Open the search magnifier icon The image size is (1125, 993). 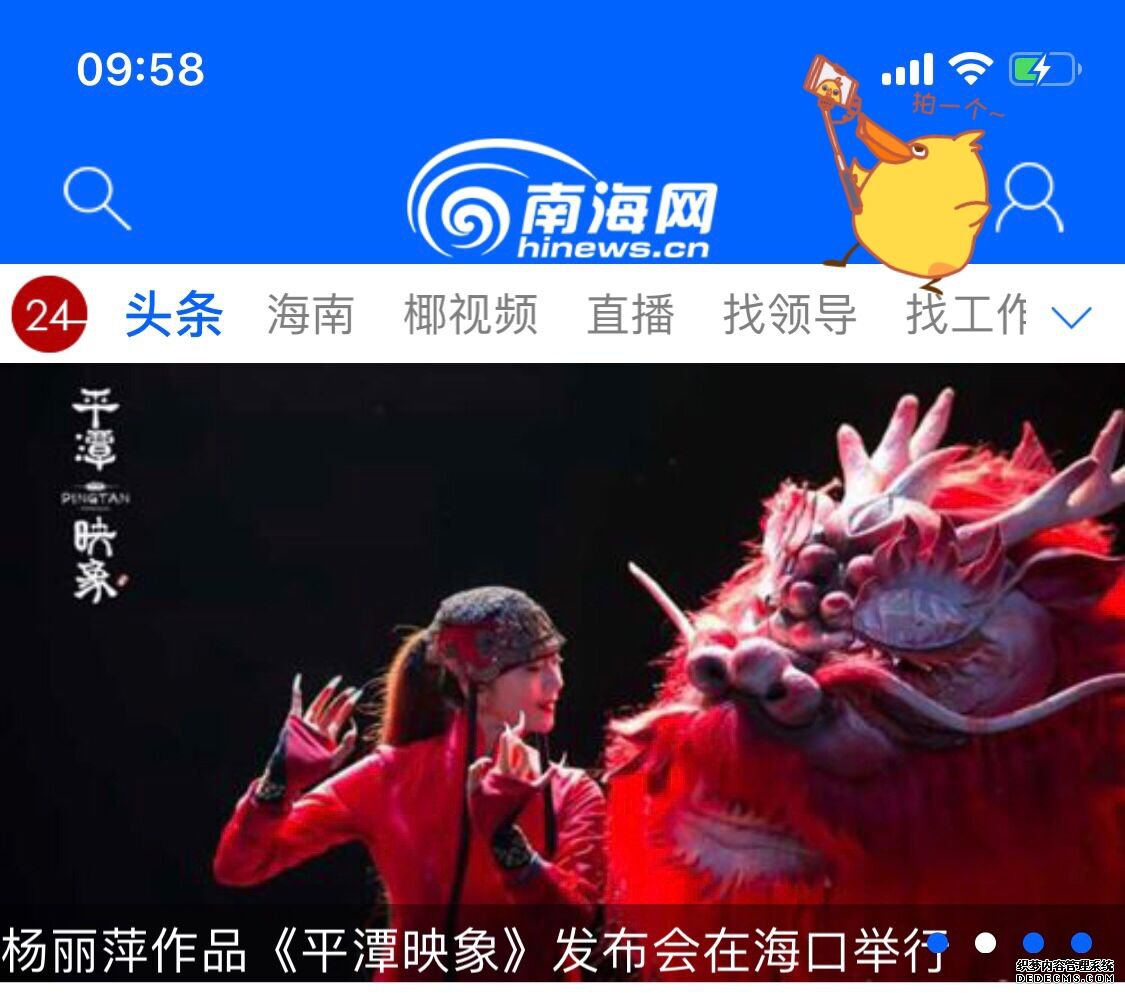(x=97, y=198)
